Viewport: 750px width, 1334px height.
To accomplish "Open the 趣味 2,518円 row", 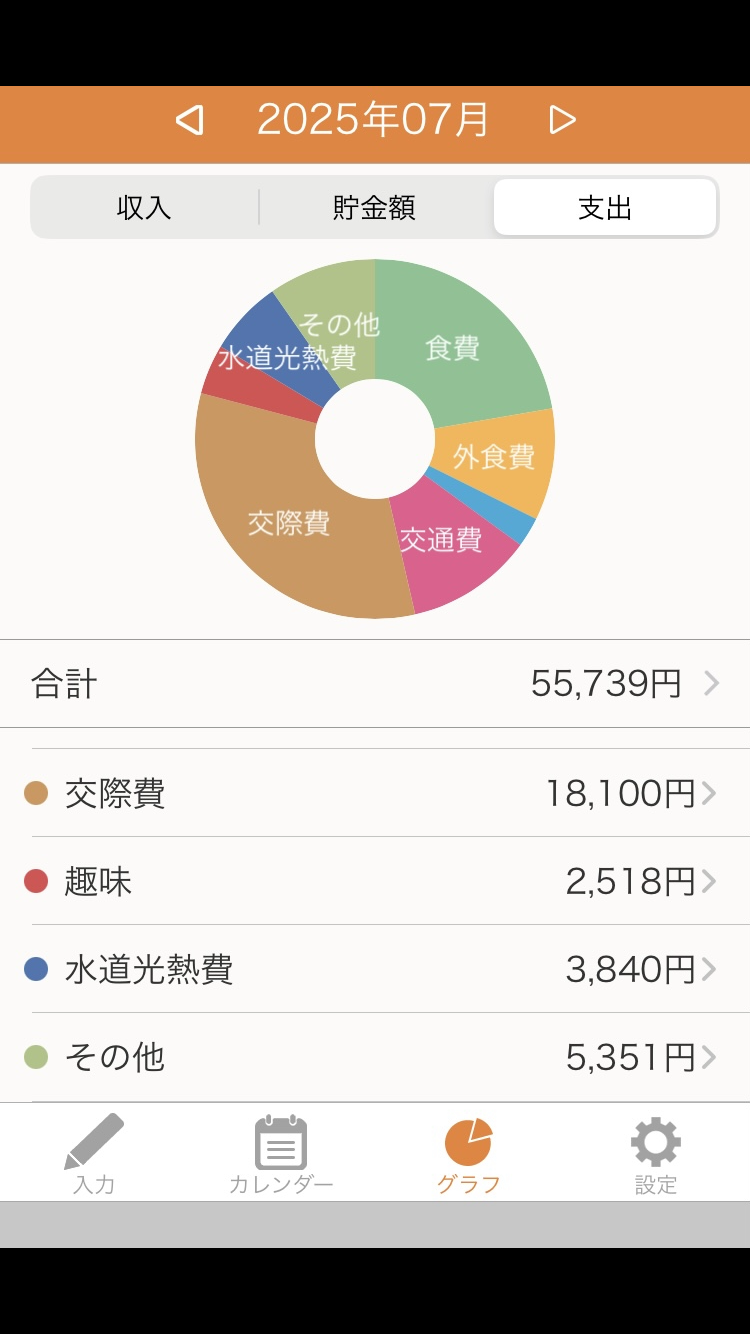I will tap(375, 881).
